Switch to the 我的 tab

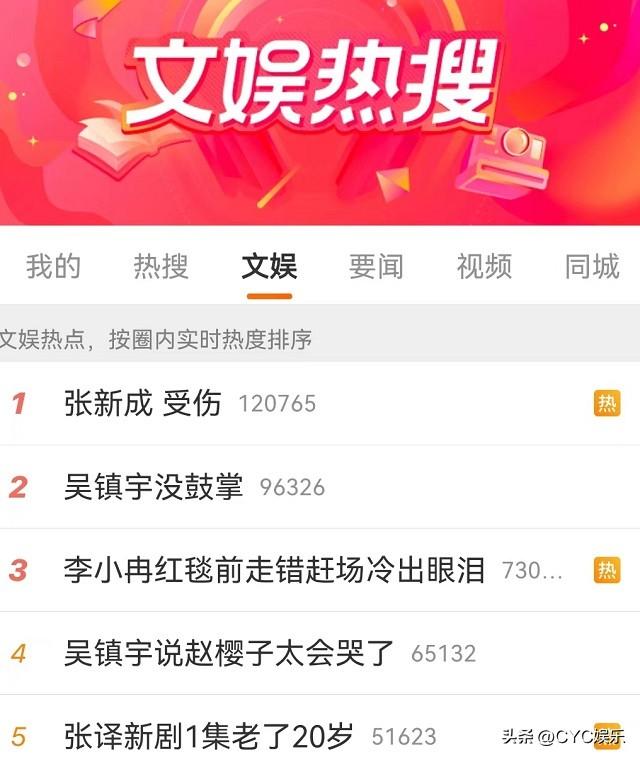[x=53, y=267]
